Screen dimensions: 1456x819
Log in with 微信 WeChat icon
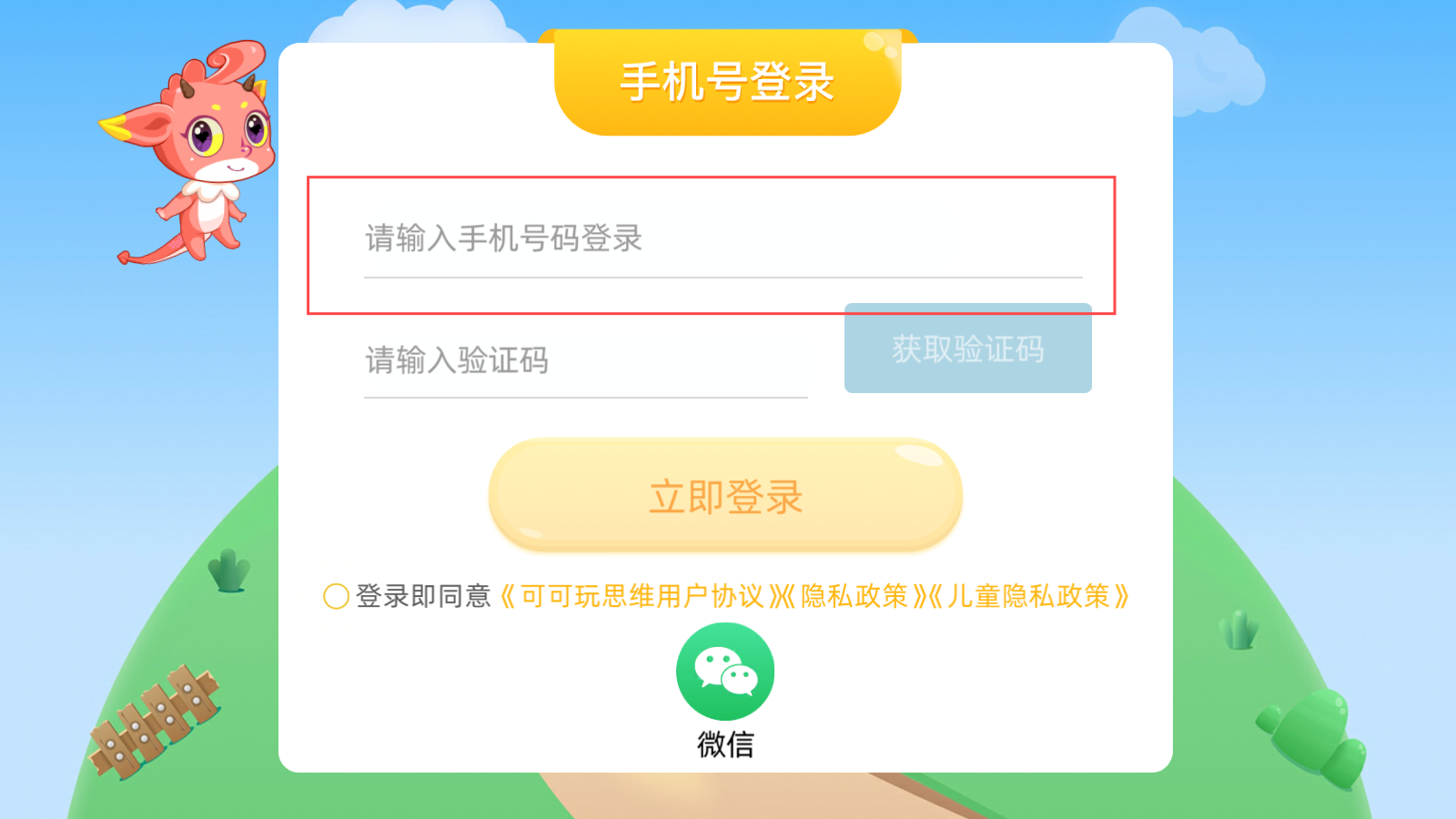725,672
